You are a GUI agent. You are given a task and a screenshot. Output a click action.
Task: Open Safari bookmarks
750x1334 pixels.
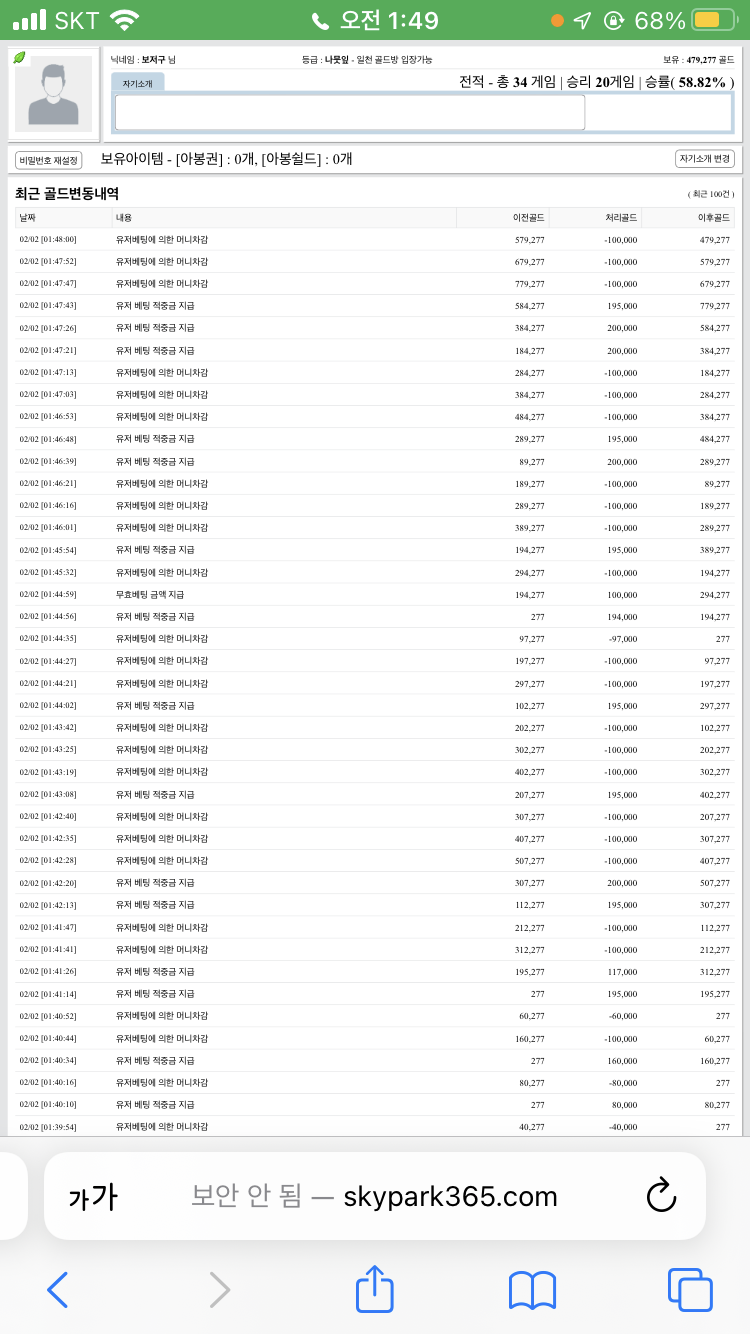(532, 1290)
